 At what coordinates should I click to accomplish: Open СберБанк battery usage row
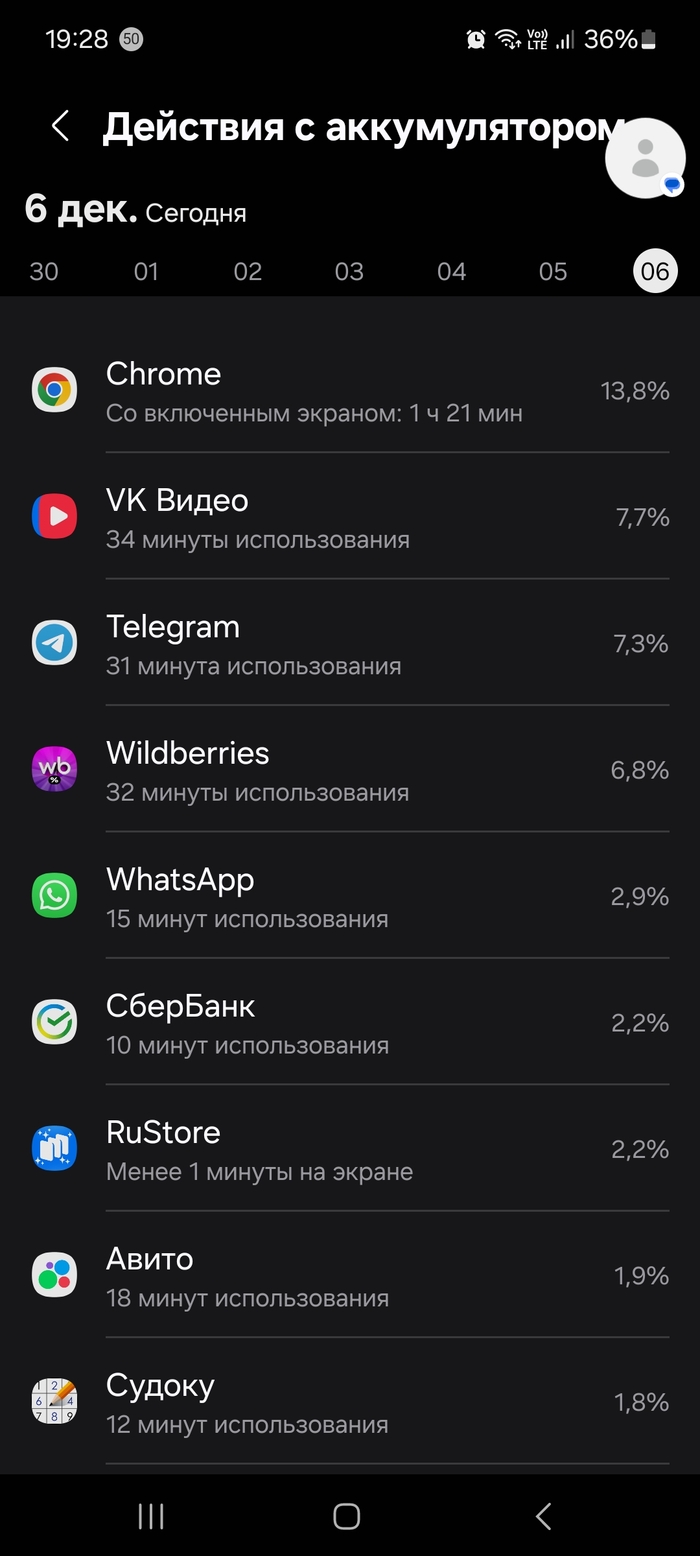pyautogui.click(x=350, y=1023)
